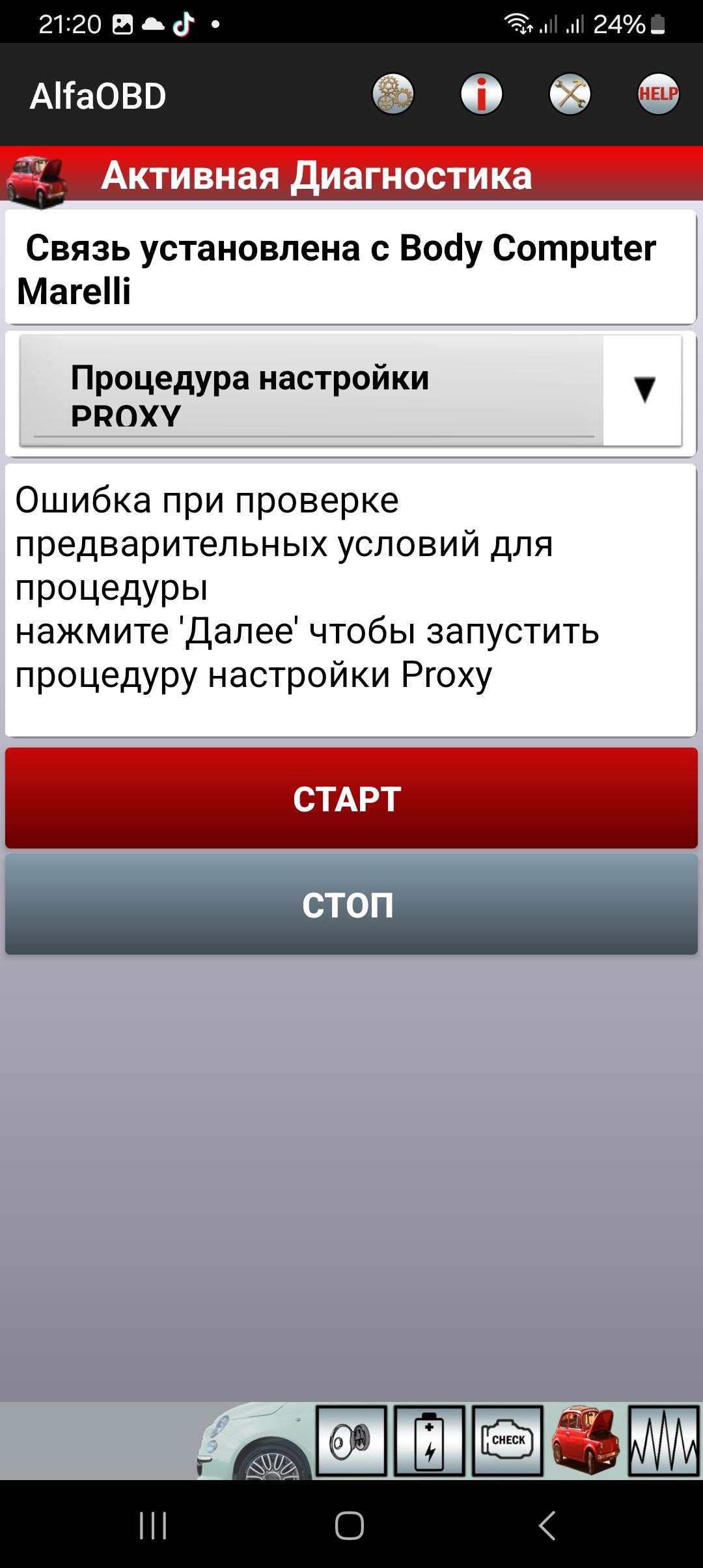703x1568 pixels.
Task: Tap the red СТАРТ button
Action: coord(351,798)
